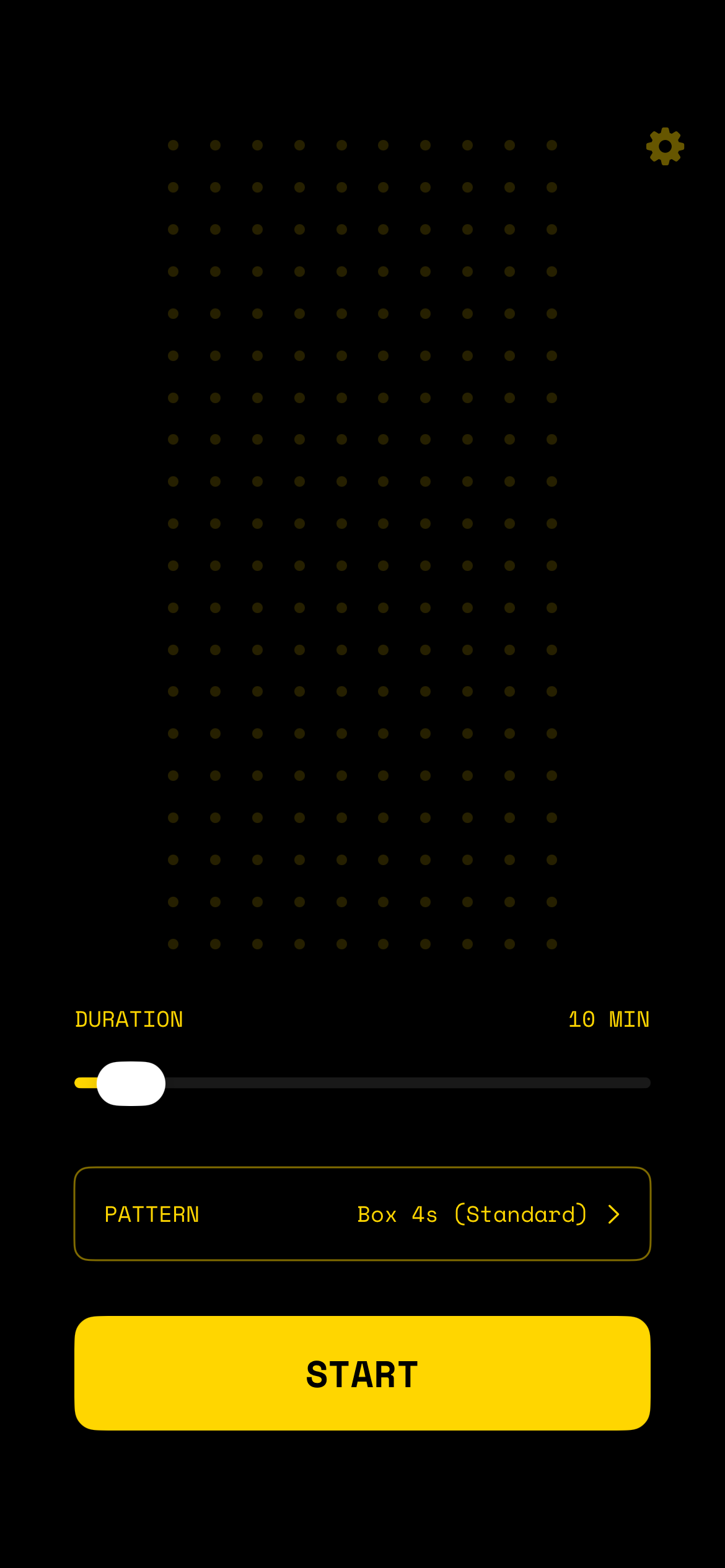725x1568 pixels.
Task: Start the breathing session
Action: click(x=362, y=1374)
